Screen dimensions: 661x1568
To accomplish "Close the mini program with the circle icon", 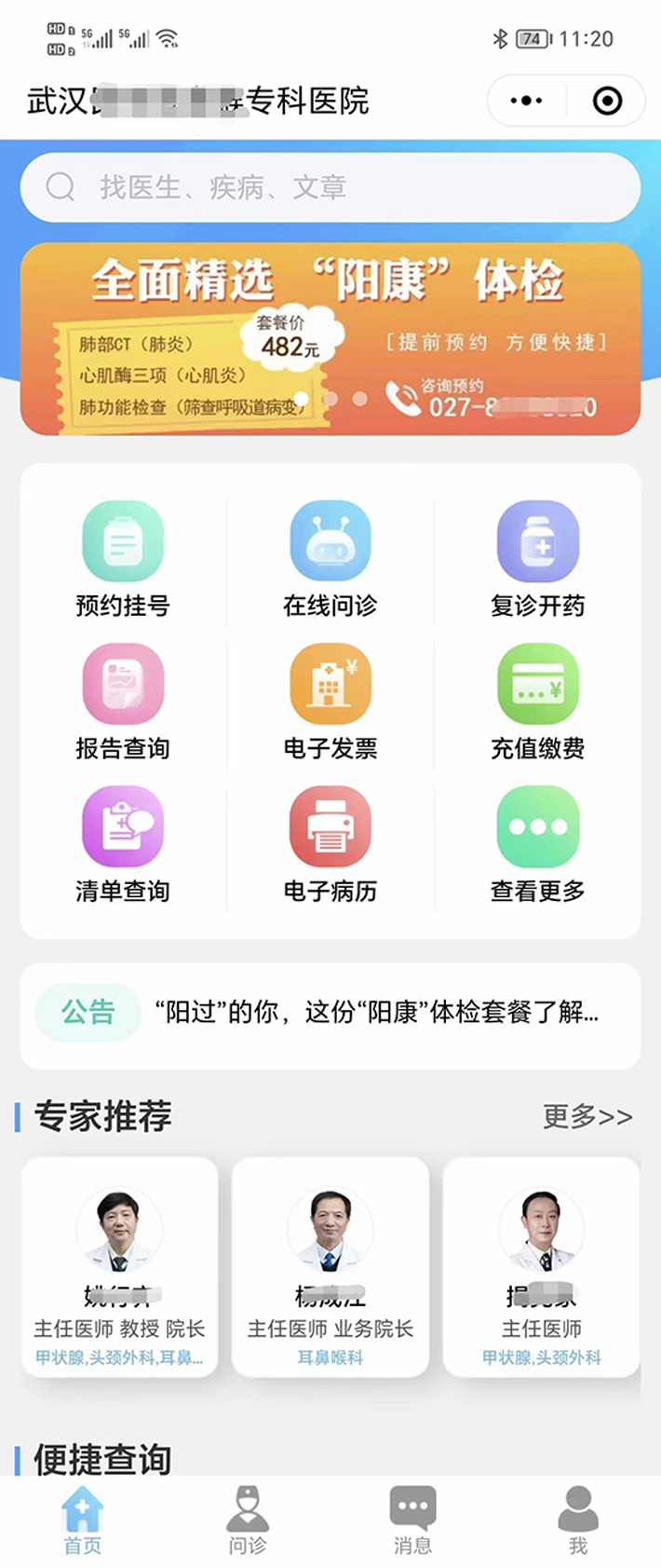I will (x=607, y=101).
